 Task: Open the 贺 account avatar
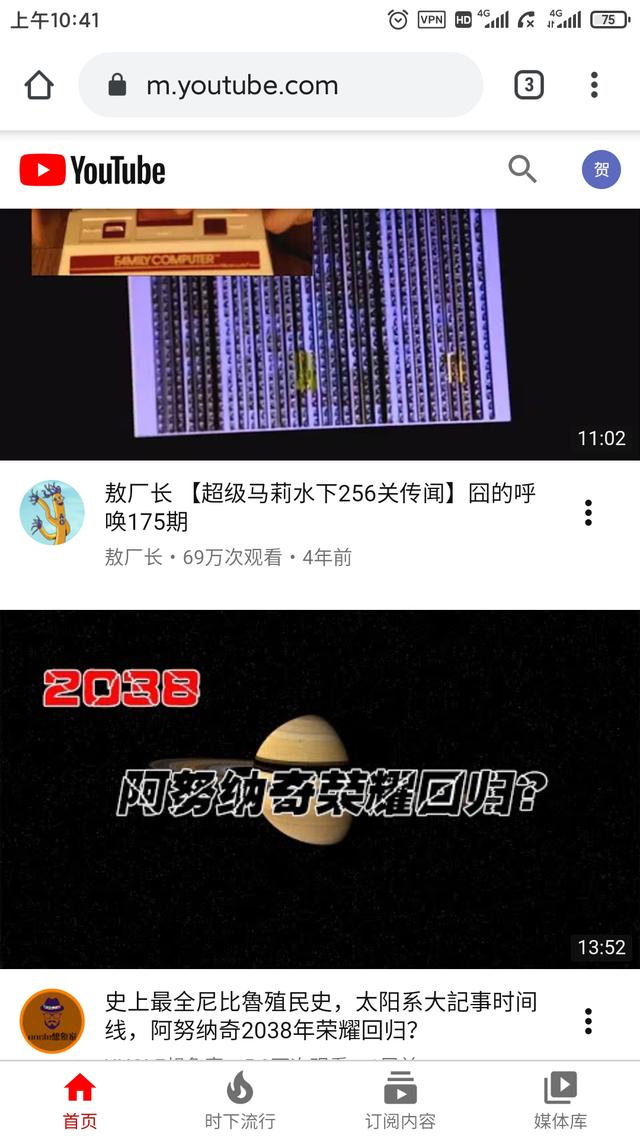tap(601, 170)
